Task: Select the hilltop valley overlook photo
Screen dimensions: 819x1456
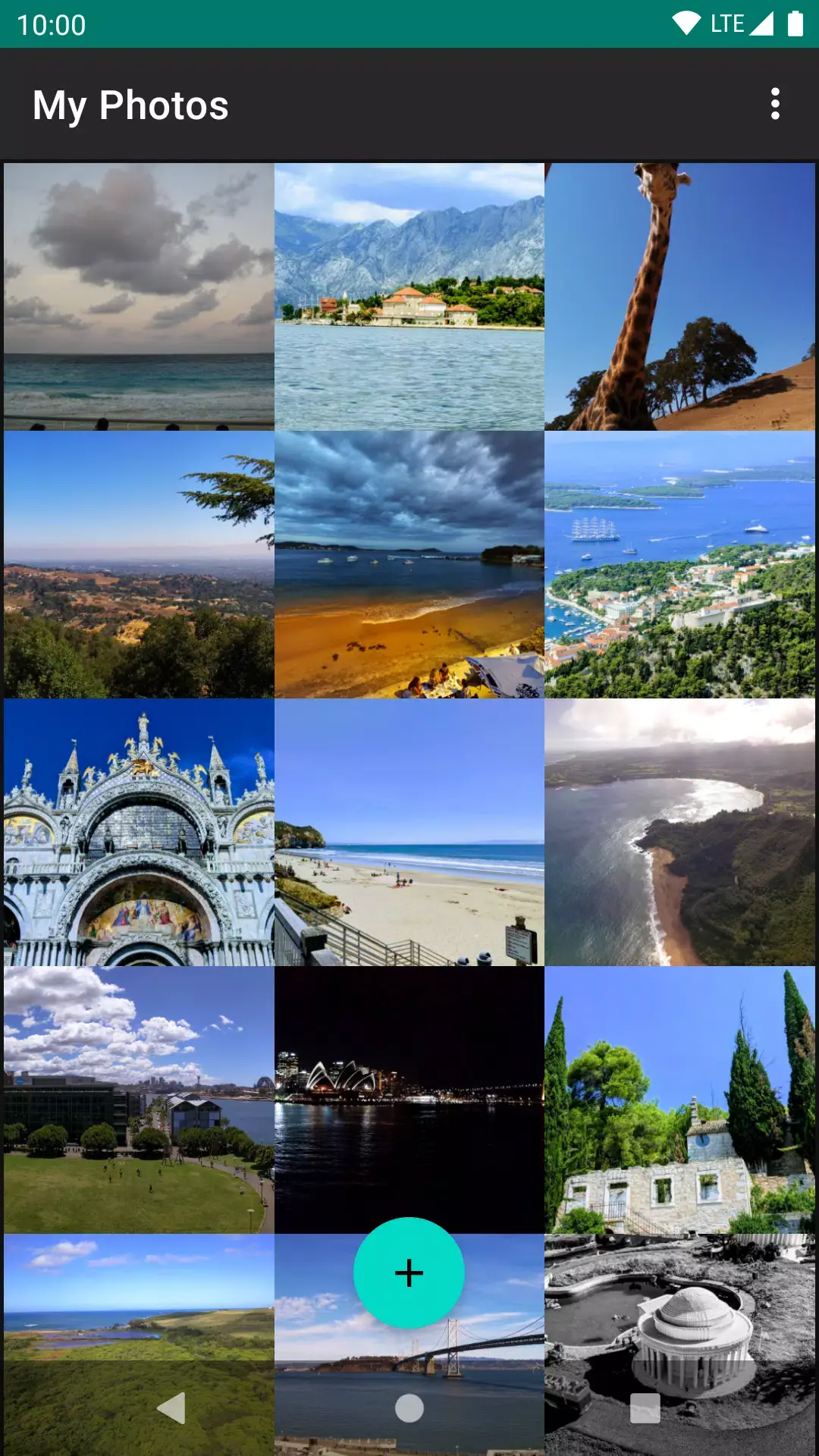Action: [139, 564]
